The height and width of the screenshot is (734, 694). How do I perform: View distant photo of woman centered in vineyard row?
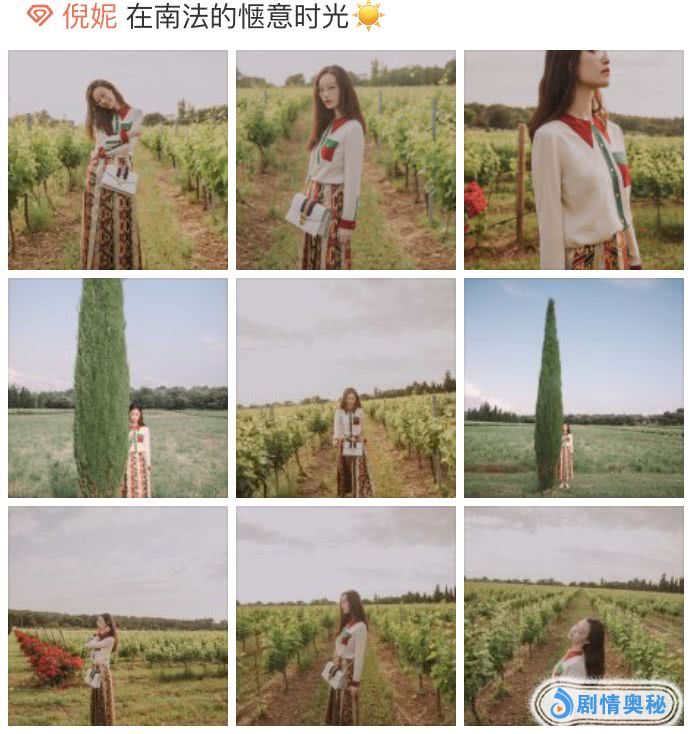345,388
